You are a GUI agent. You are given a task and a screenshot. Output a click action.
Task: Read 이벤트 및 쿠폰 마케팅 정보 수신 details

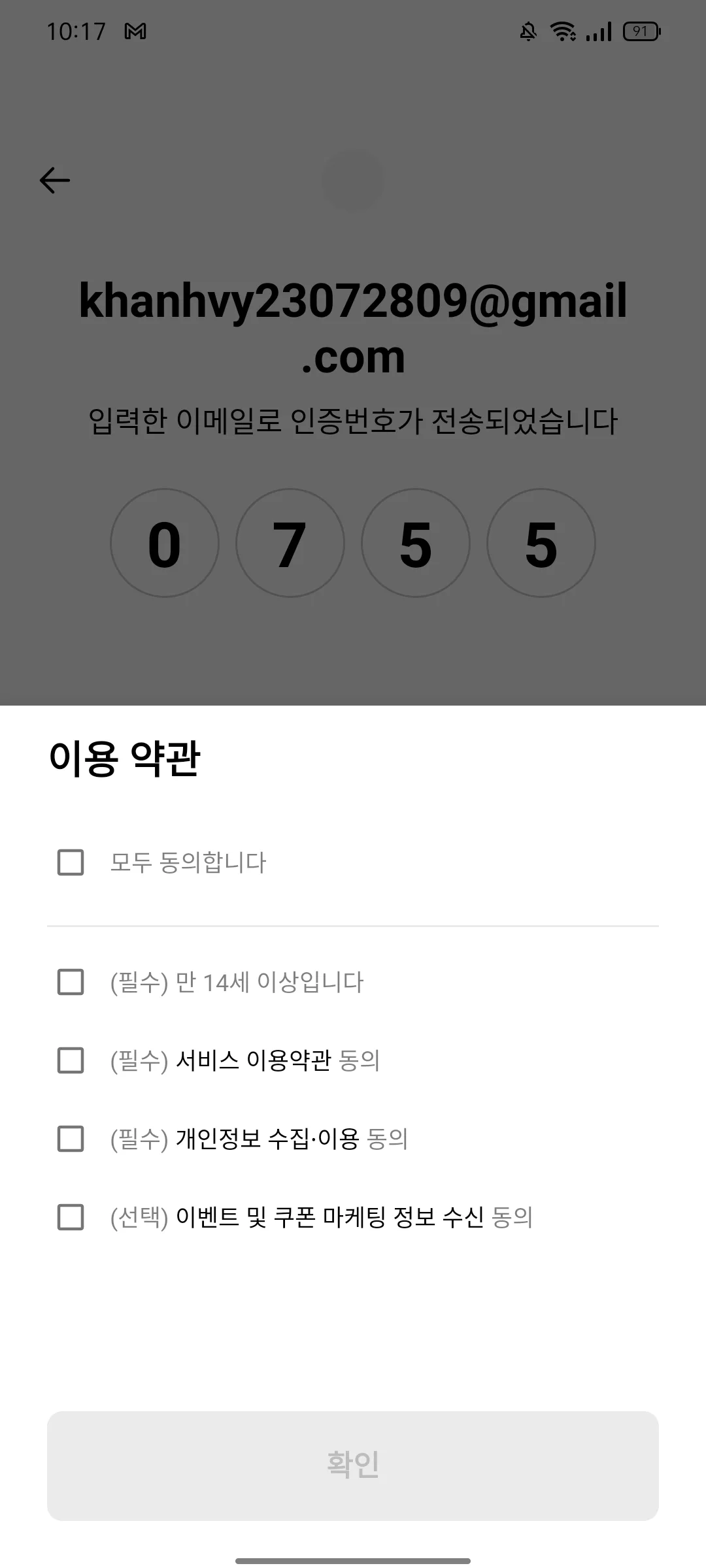tap(330, 1217)
